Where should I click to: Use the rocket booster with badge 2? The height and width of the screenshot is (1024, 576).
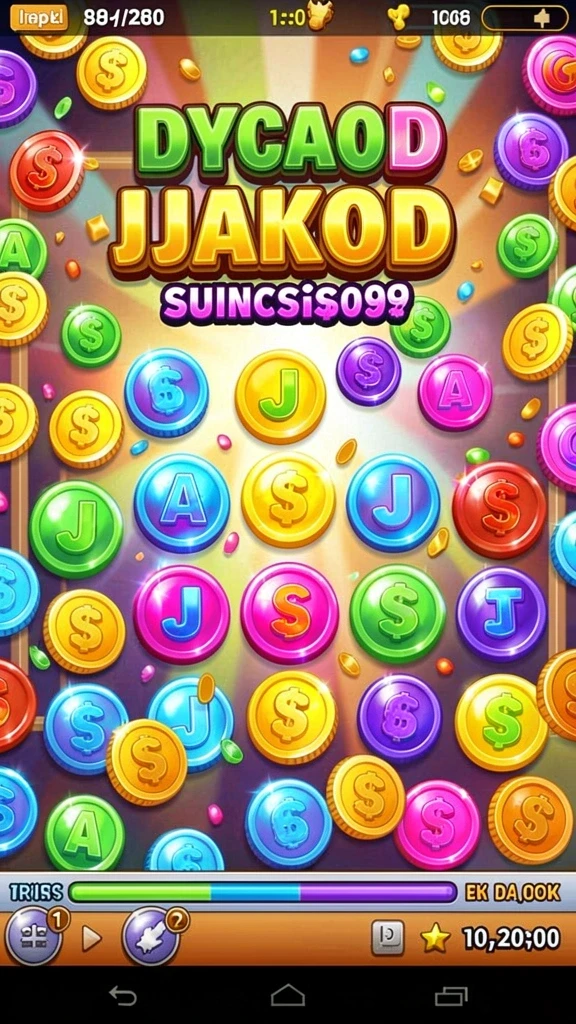pyautogui.click(x=152, y=937)
